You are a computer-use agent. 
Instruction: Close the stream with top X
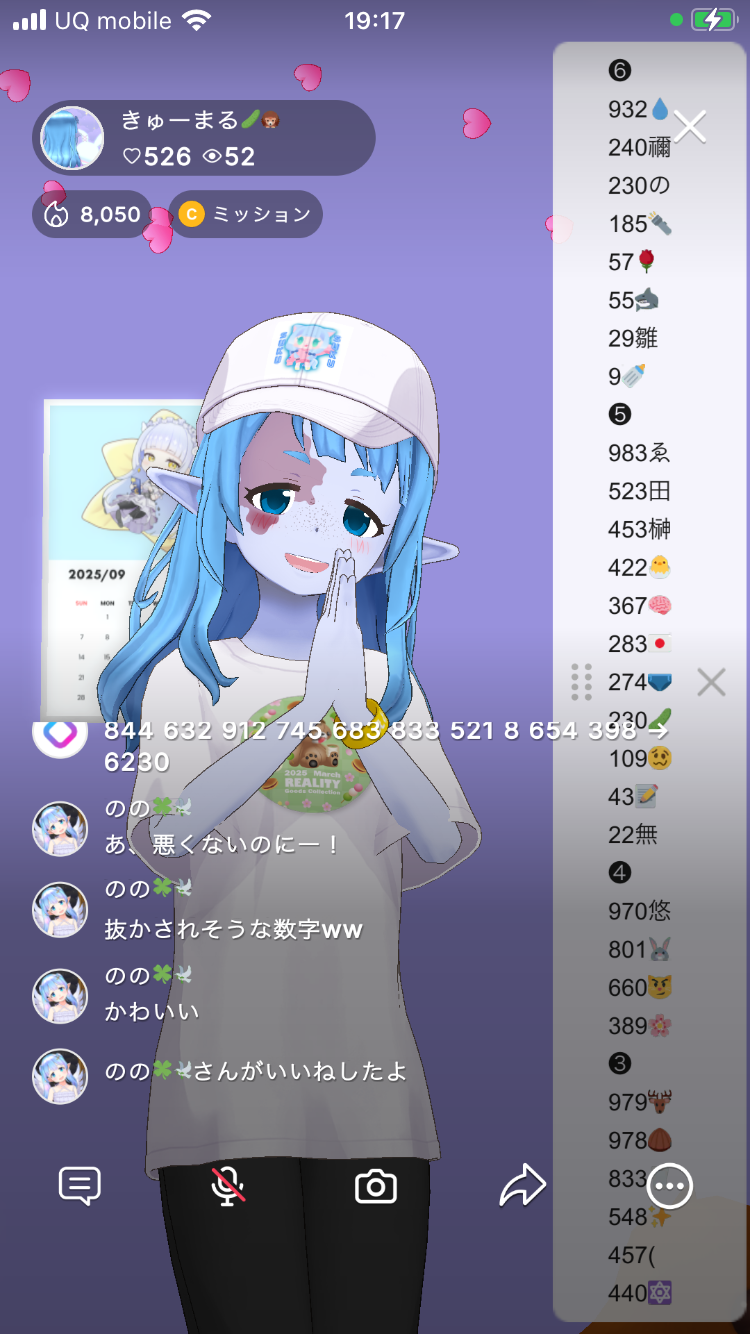pos(690,127)
